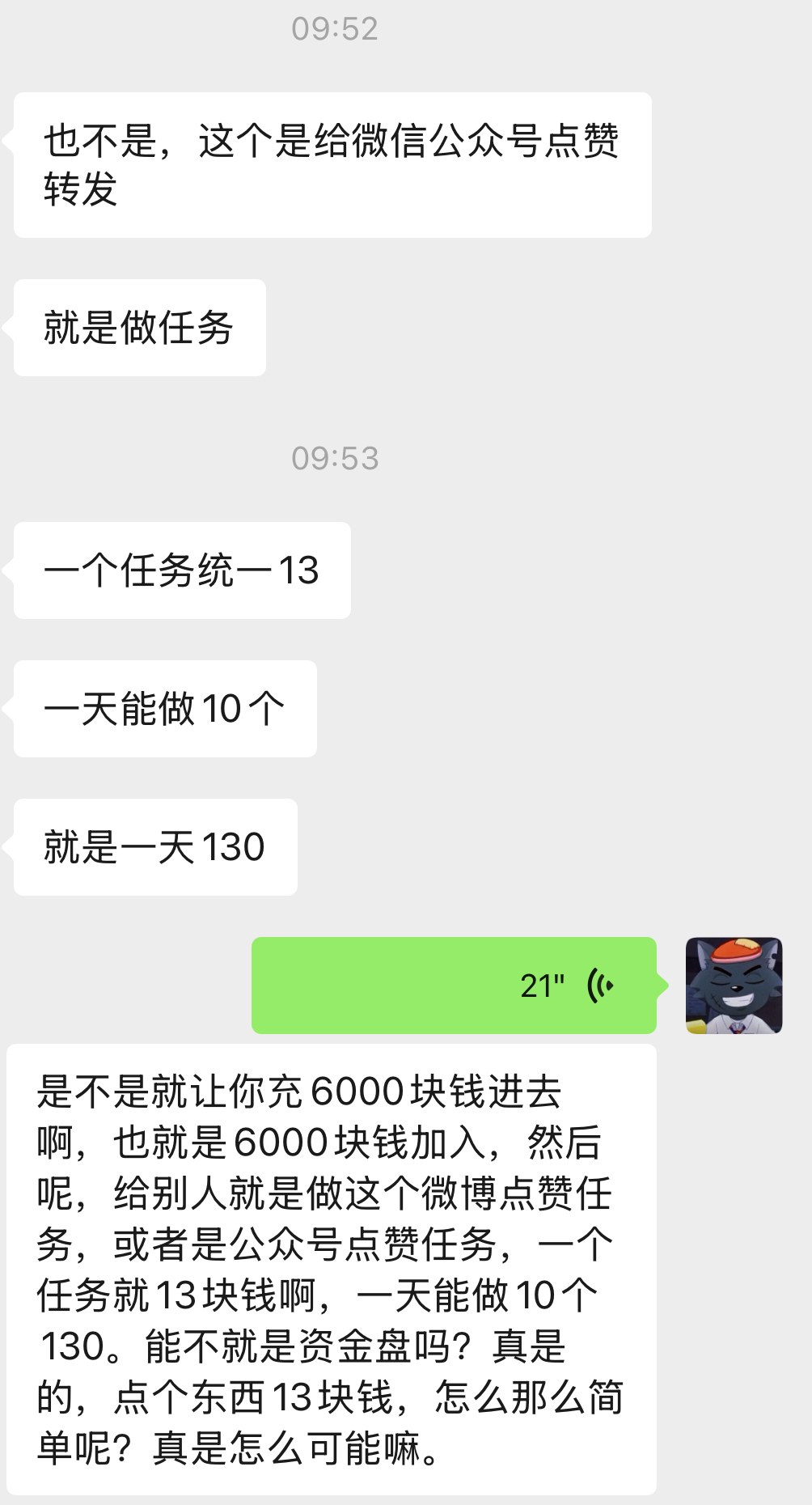
Task: Tap the message 一天能做10个
Action: point(163,708)
